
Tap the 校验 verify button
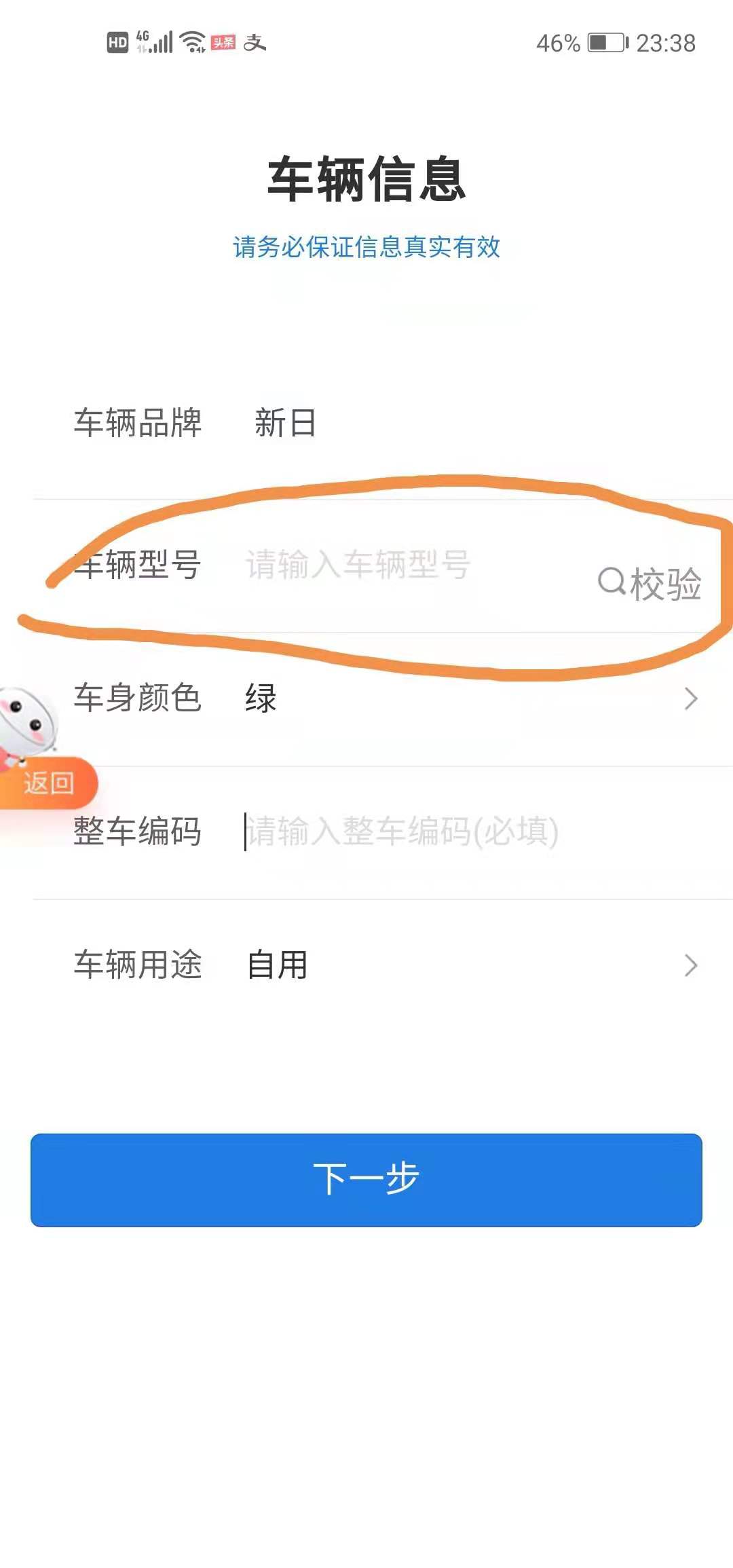(x=650, y=583)
